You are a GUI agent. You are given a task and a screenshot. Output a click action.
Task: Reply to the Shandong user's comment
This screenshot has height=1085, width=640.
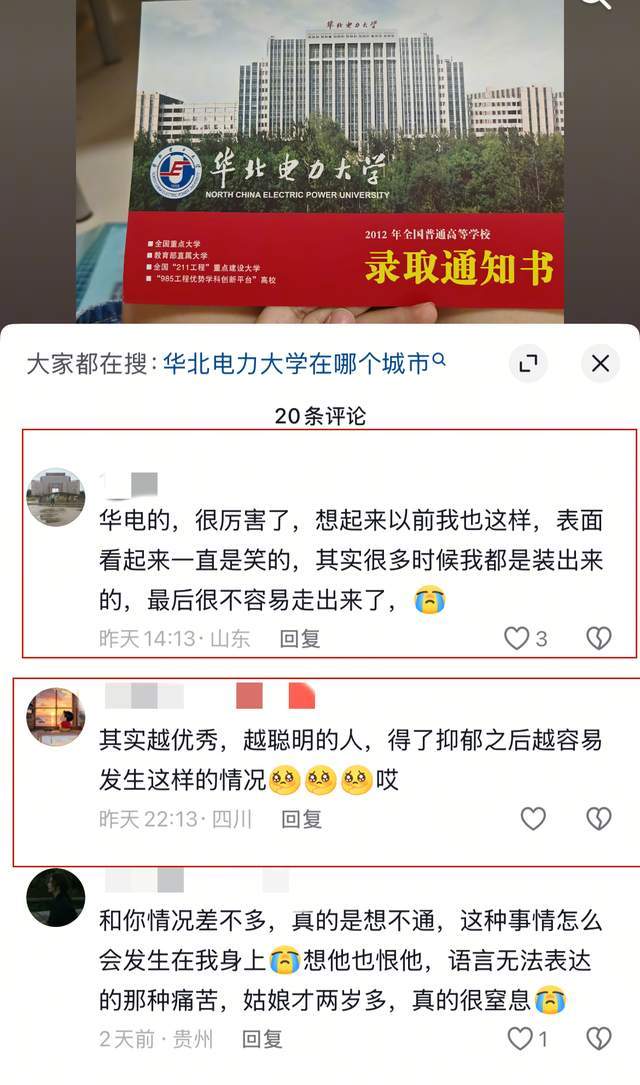point(300,638)
